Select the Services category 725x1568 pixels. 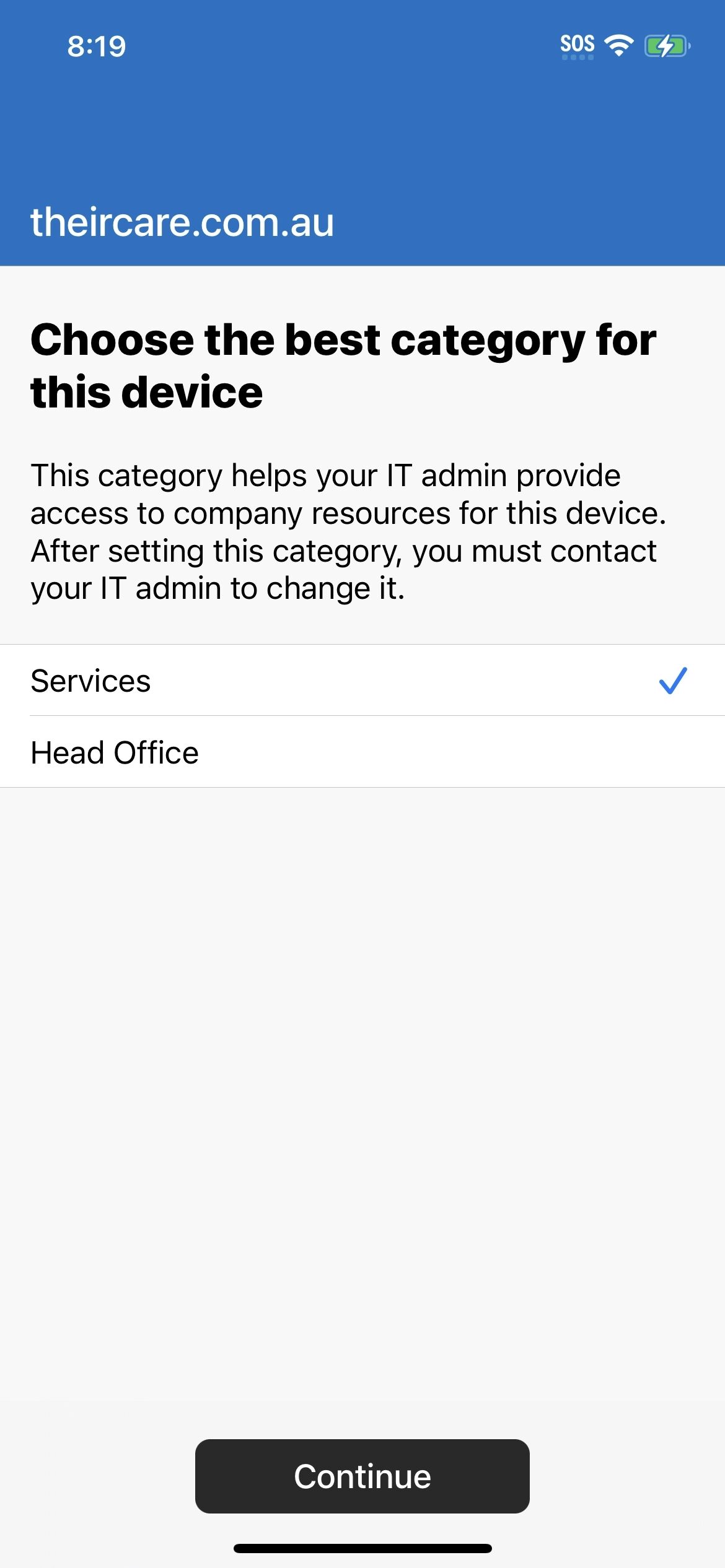[x=362, y=681]
